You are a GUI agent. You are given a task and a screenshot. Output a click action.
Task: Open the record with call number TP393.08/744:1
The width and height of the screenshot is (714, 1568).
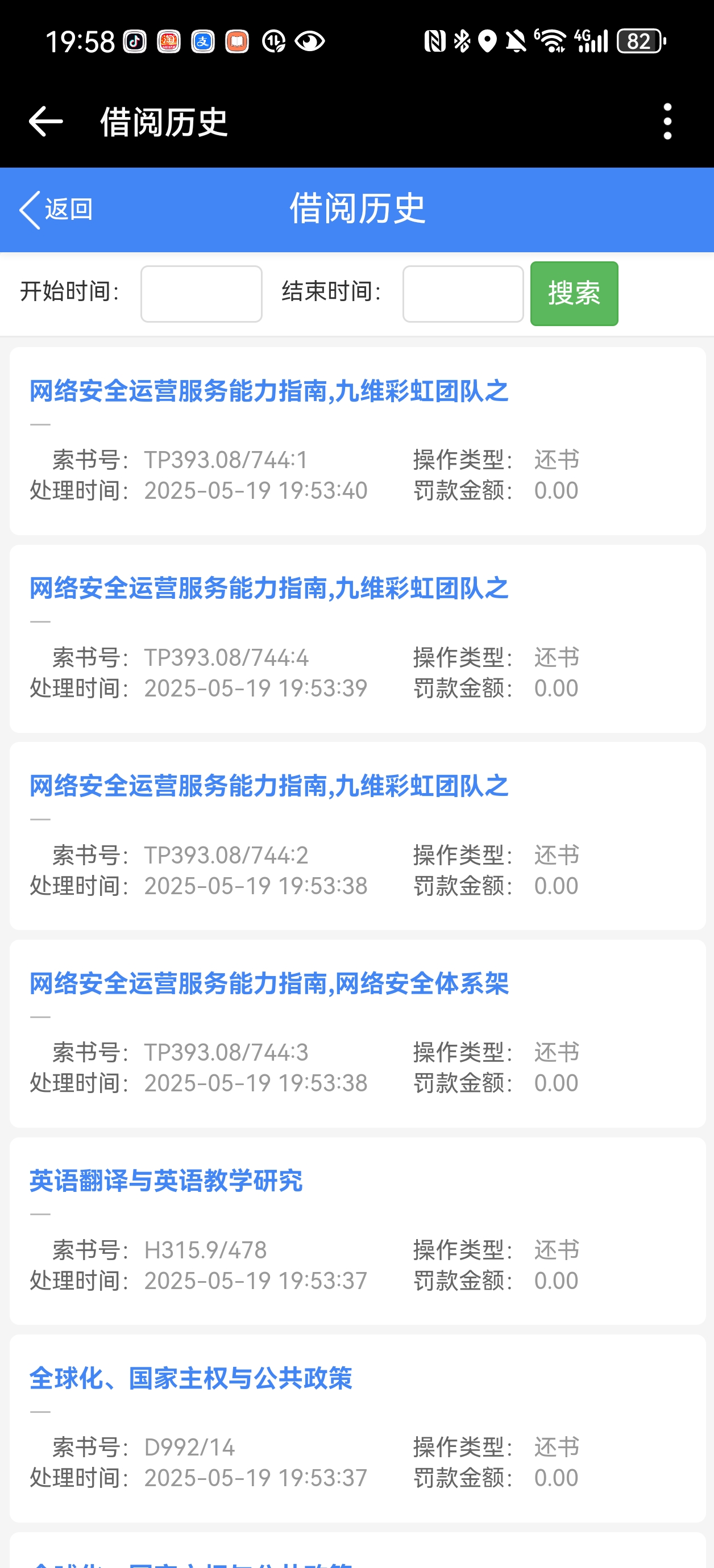coord(269,391)
